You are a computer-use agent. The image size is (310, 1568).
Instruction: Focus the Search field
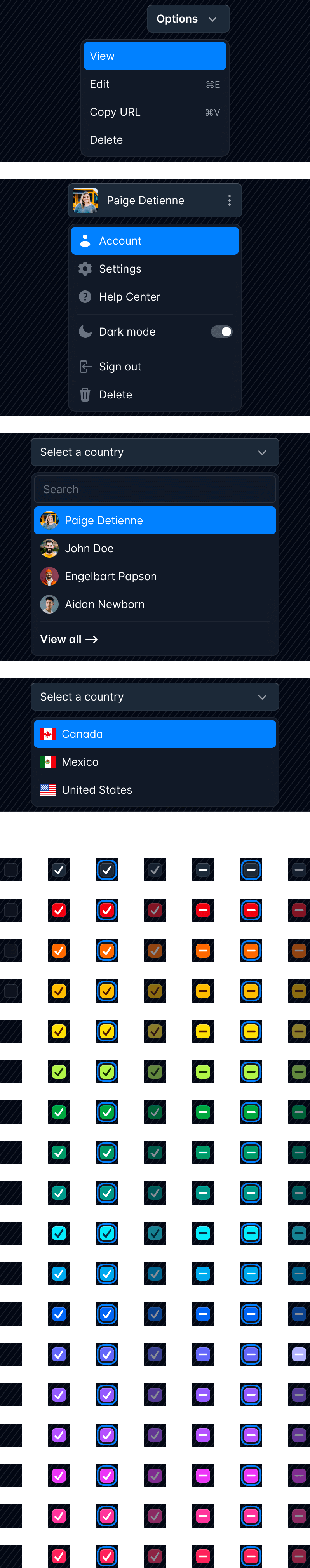155,489
